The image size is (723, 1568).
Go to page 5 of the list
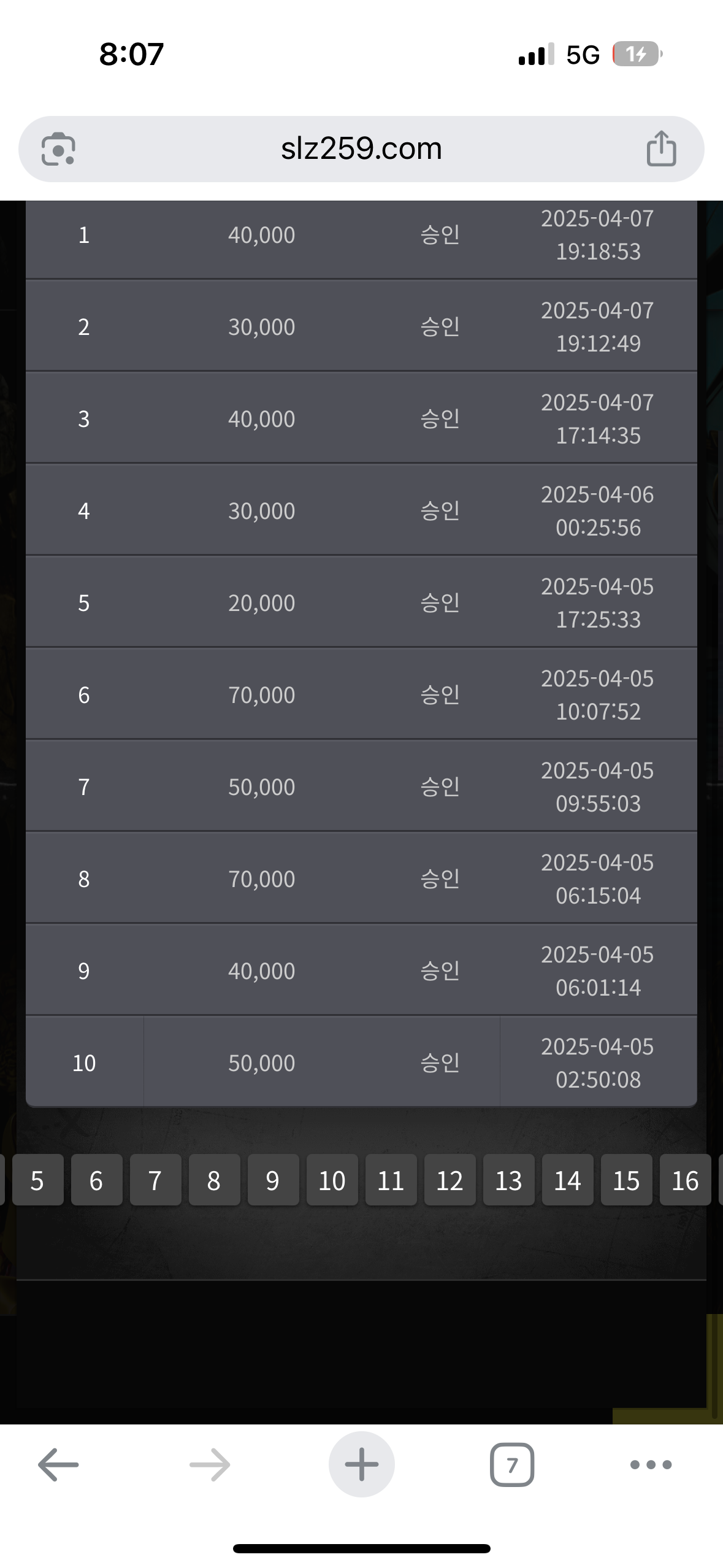(x=37, y=1180)
